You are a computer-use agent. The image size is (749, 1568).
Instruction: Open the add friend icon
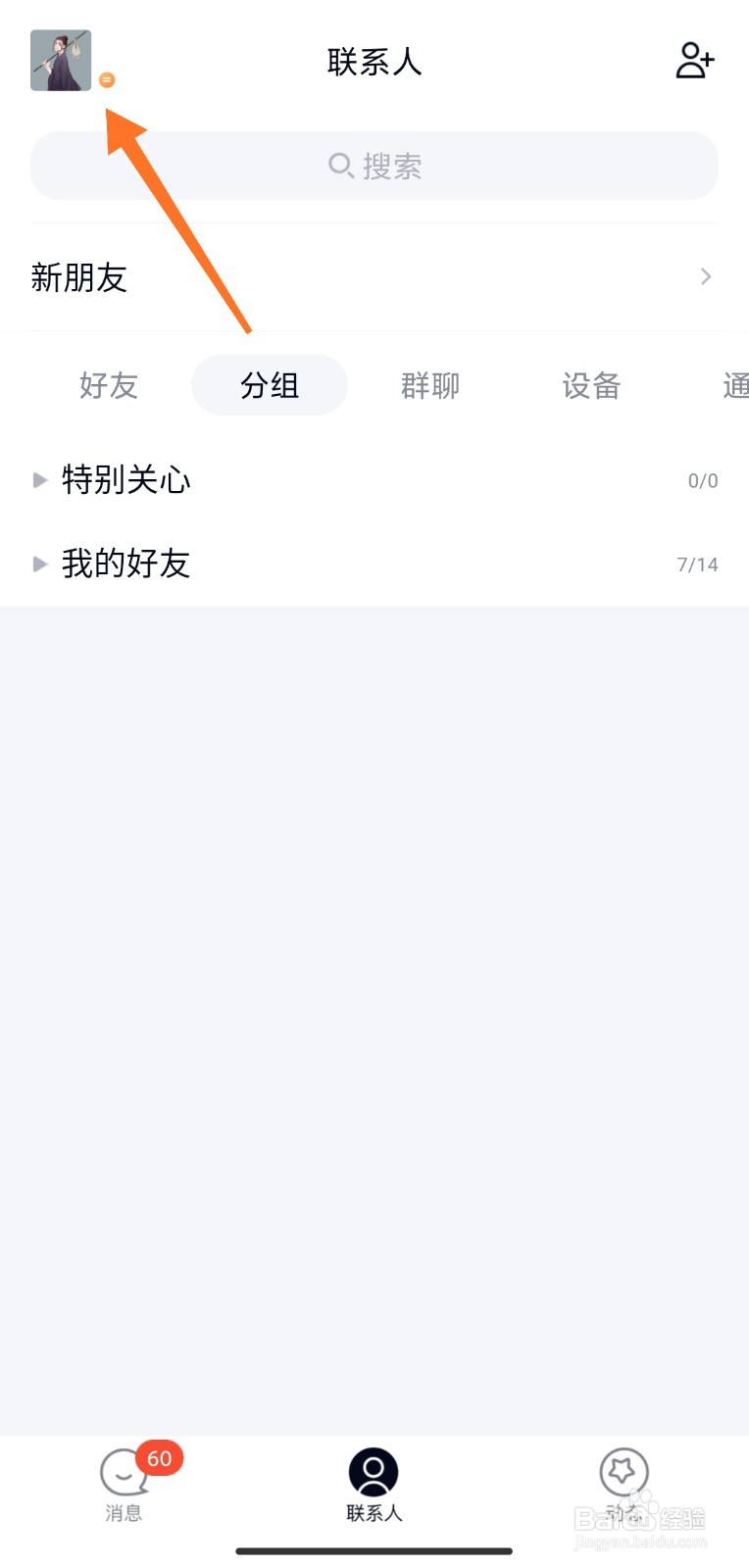(x=694, y=61)
